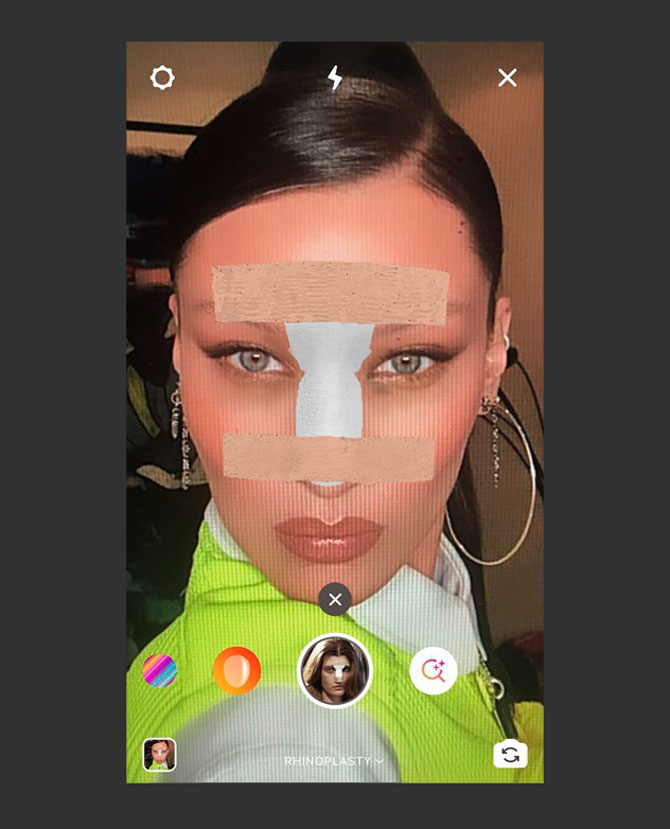
Task: Expand the Rhinoplasty filter name dropdown
Action: (x=334, y=761)
